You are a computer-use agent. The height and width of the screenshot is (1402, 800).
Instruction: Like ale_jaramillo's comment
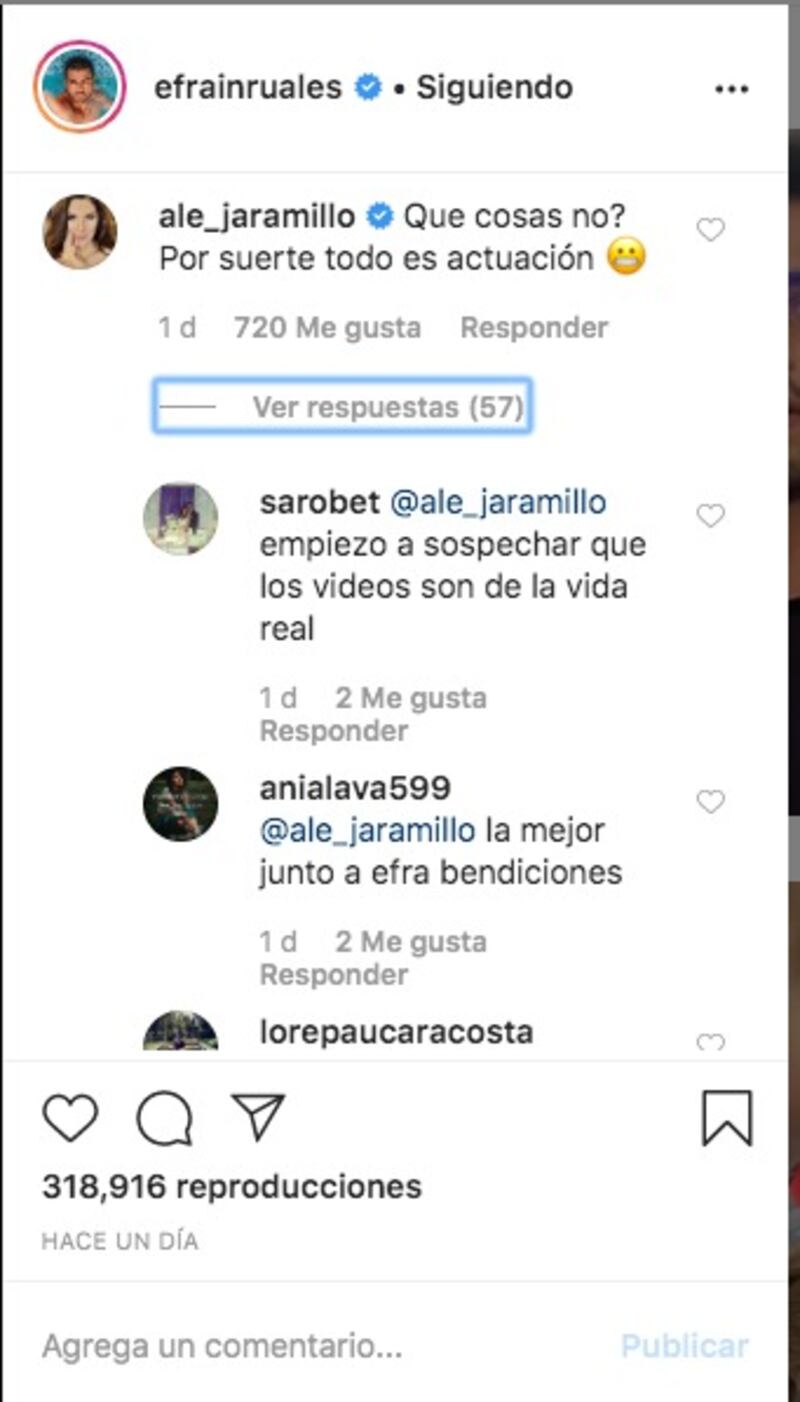(x=710, y=231)
